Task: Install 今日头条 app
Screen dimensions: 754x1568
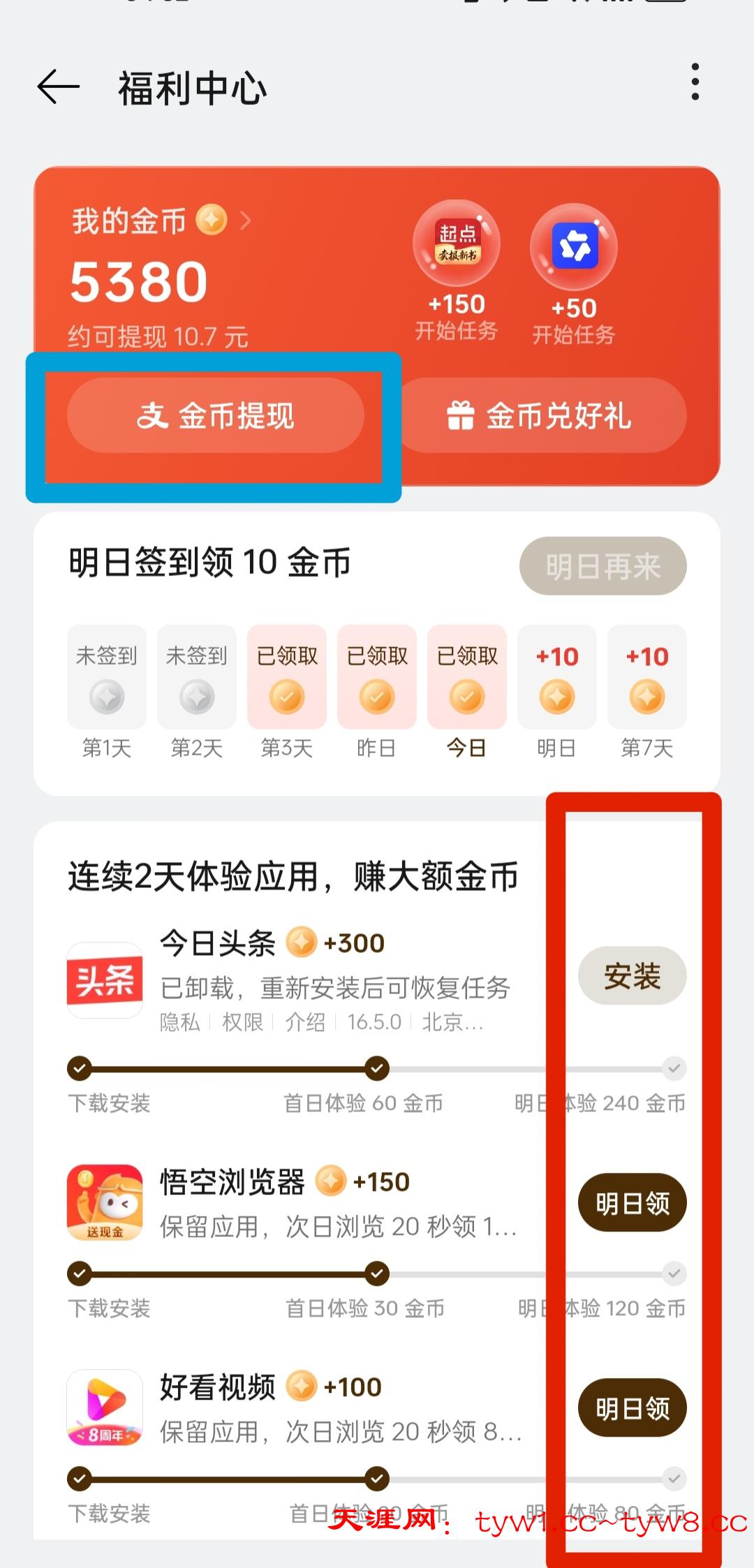Action: coord(632,976)
